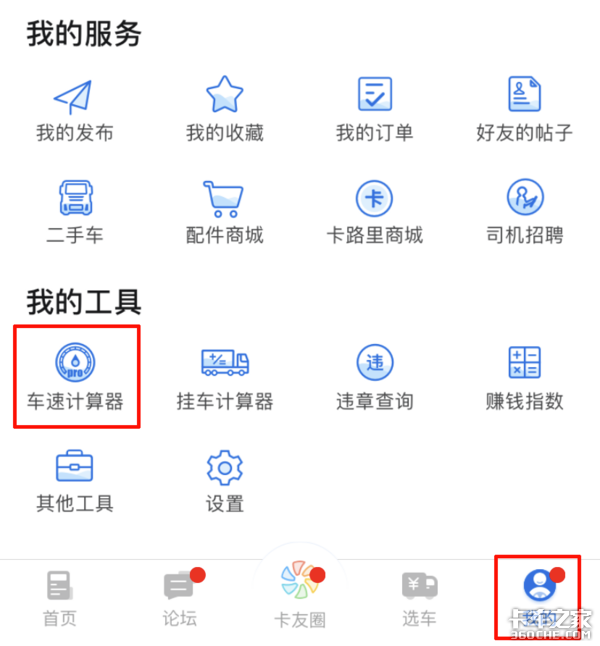Open 我的收藏
Image resolution: width=600 pixels, height=646 pixels.
(225, 111)
